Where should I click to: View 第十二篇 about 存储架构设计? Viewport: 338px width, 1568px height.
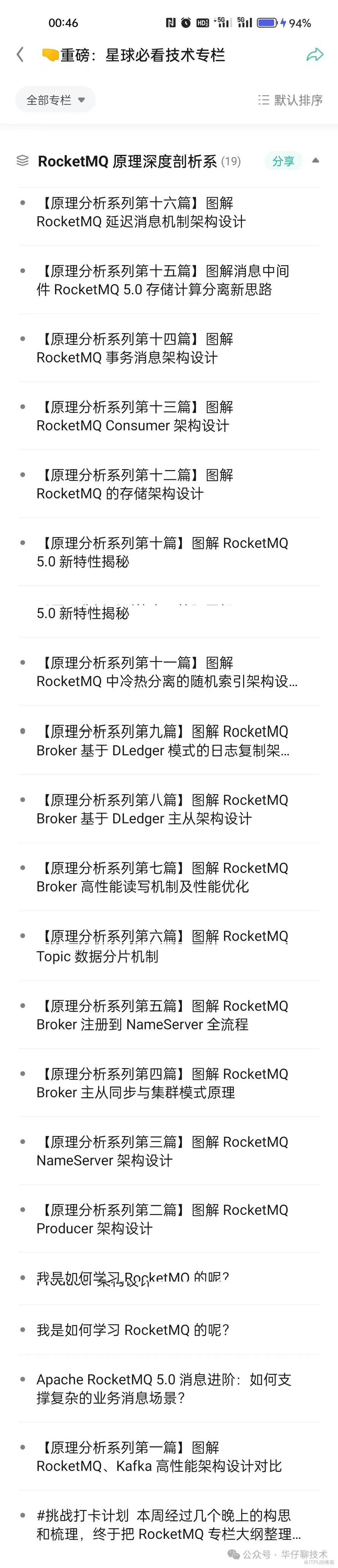pyautogui.click(x=134, y=485)
